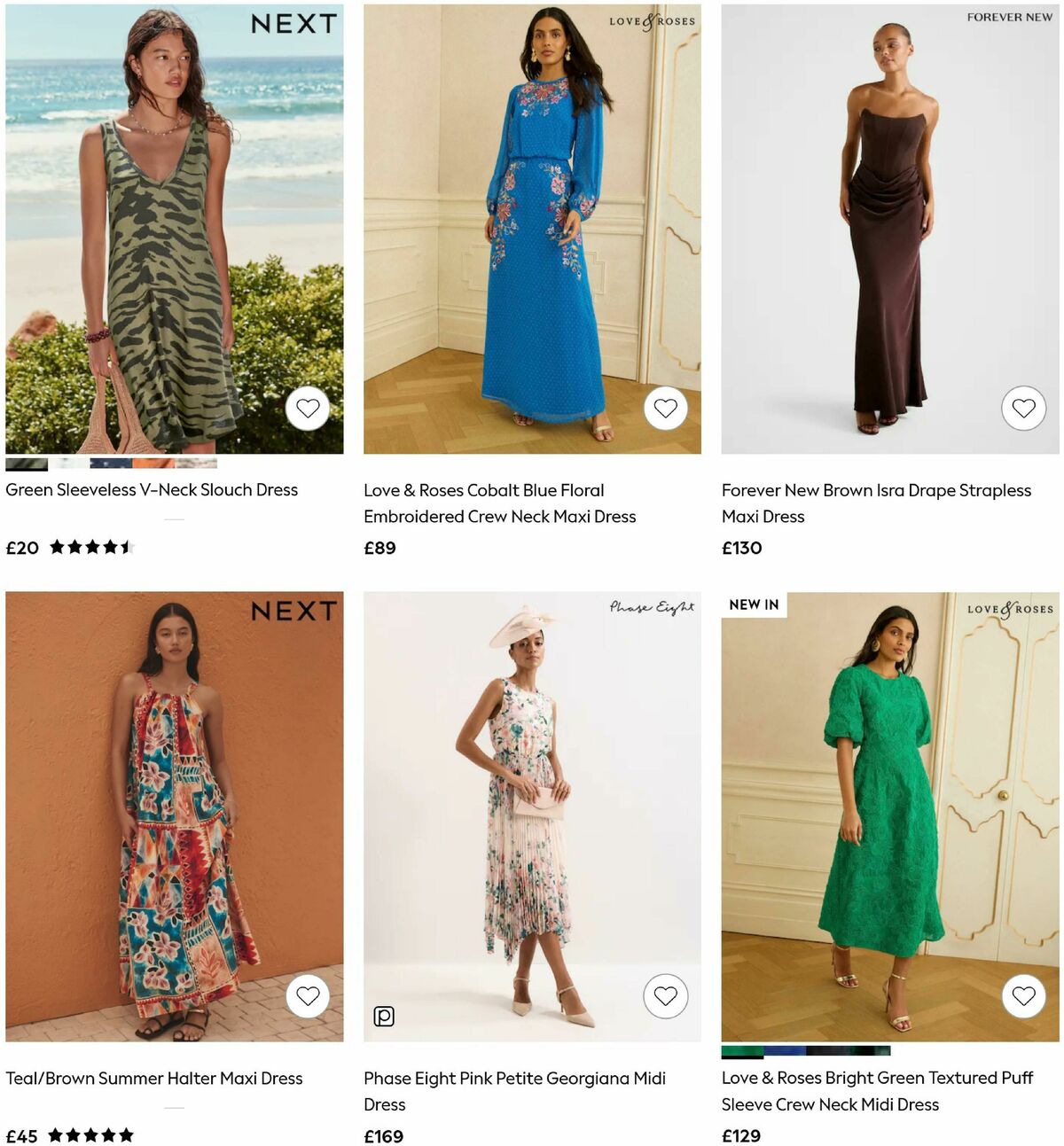Add green zebra slouch dress to wishlist
This screenshot has width=1064, height=1146.
pos(307,408)
